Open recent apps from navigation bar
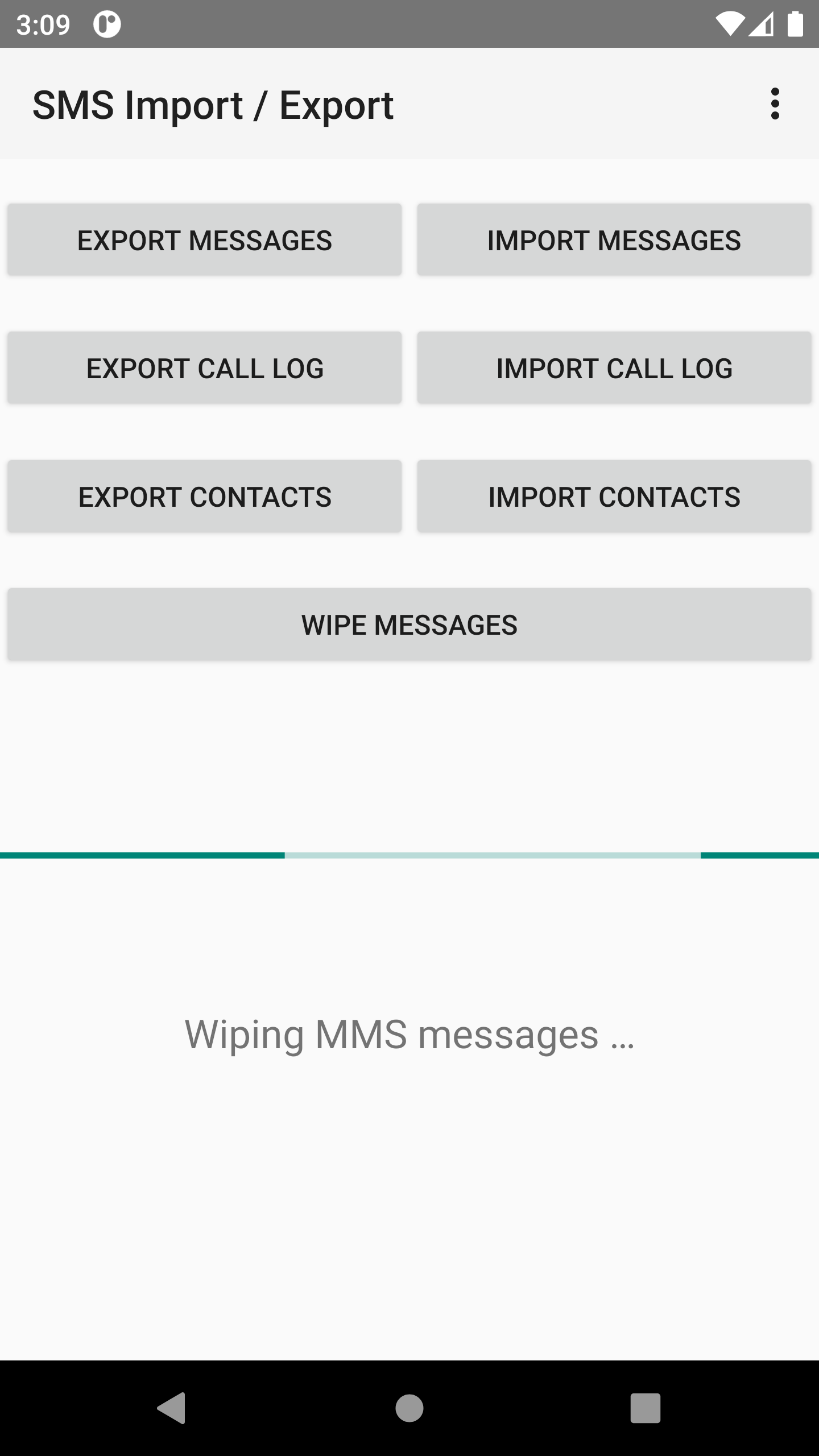819x1456 pixels. 645,1408
